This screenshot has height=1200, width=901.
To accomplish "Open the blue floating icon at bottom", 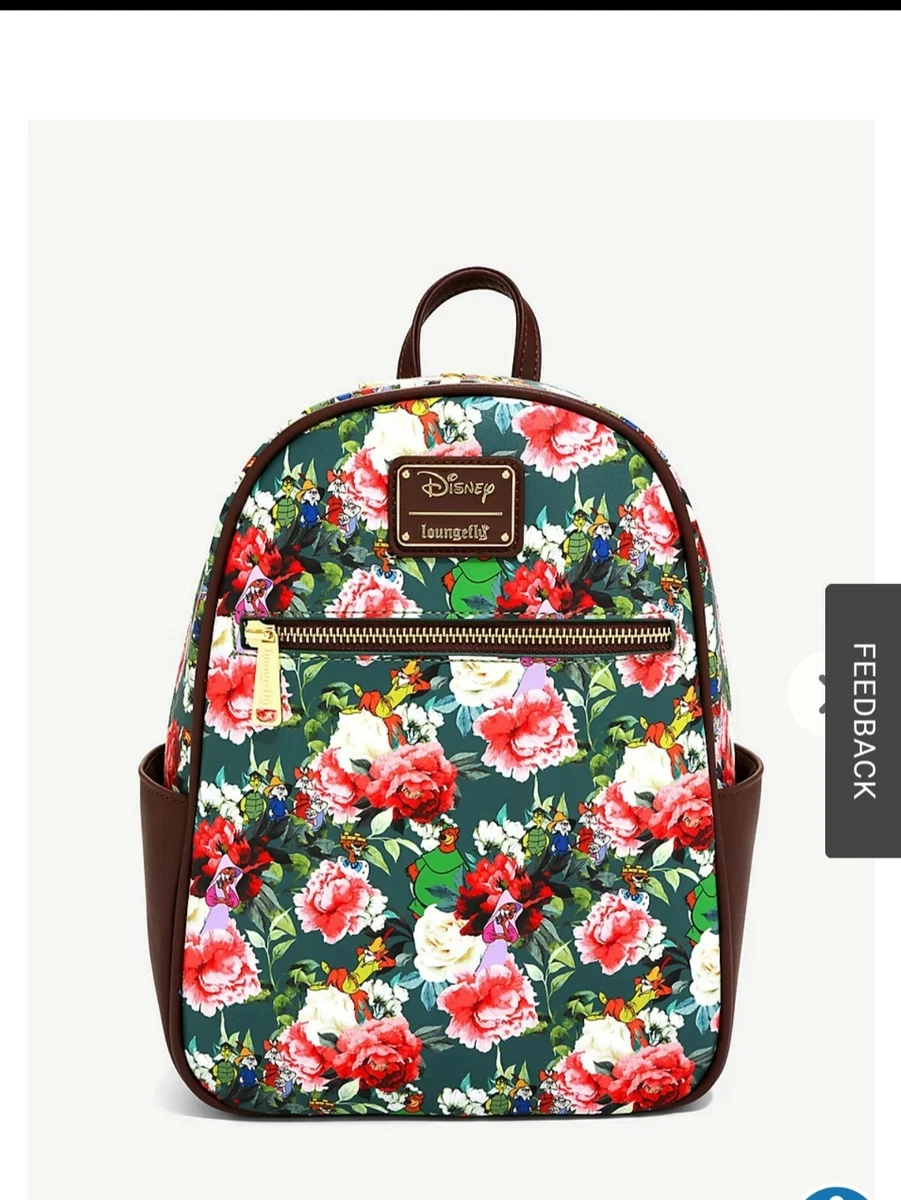I will pyautogui.click(x=838, y=1192).
